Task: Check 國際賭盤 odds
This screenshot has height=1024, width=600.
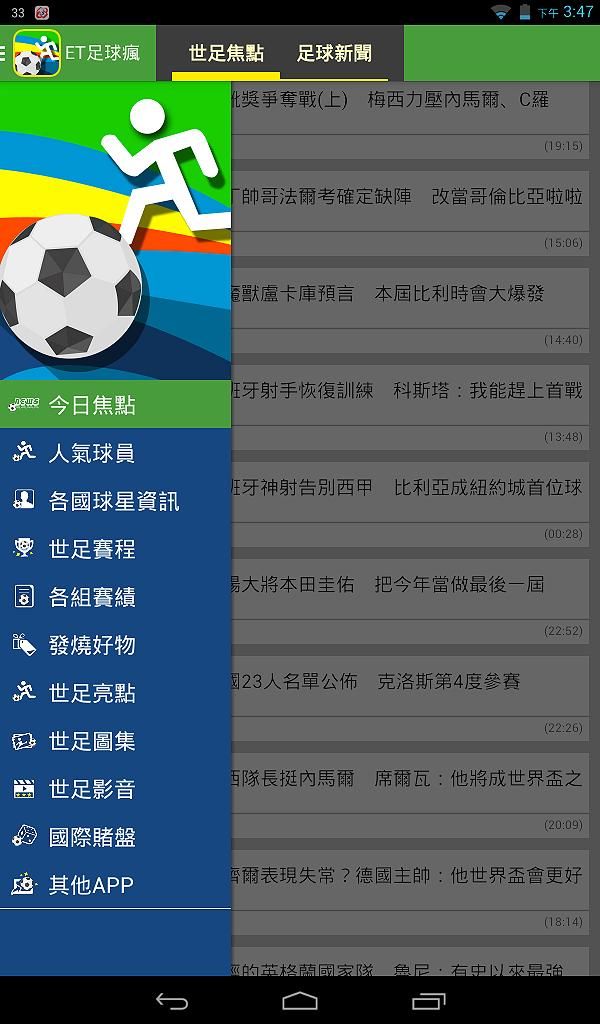Action: click(x=115, y=837)
